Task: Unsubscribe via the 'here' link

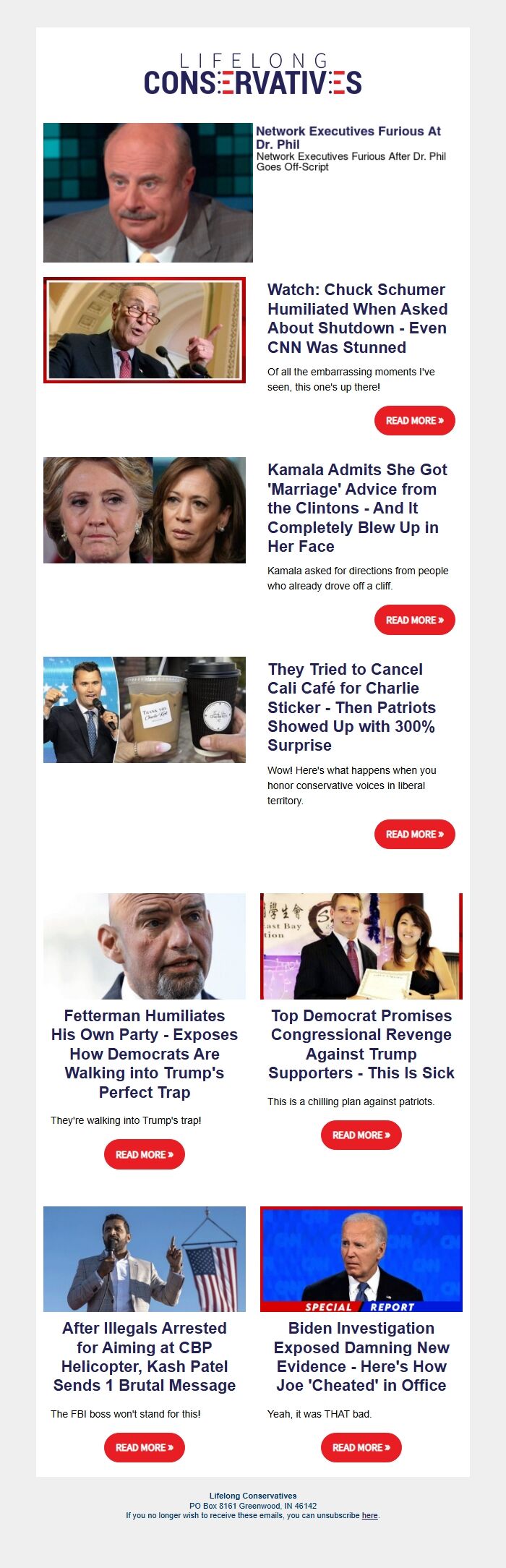Action: click(x=369, y=1515)
